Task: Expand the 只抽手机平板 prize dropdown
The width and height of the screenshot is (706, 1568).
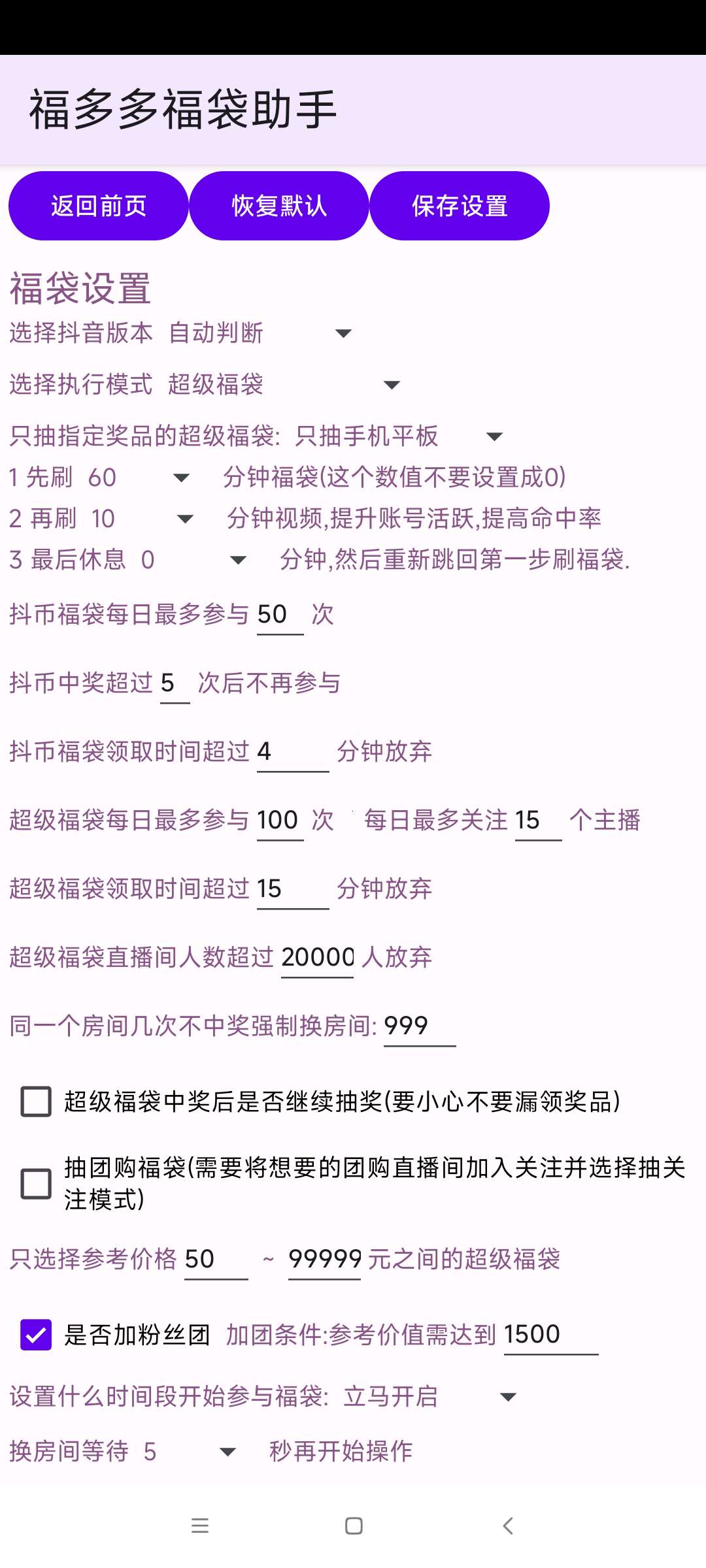Action: tap(495, 436)
